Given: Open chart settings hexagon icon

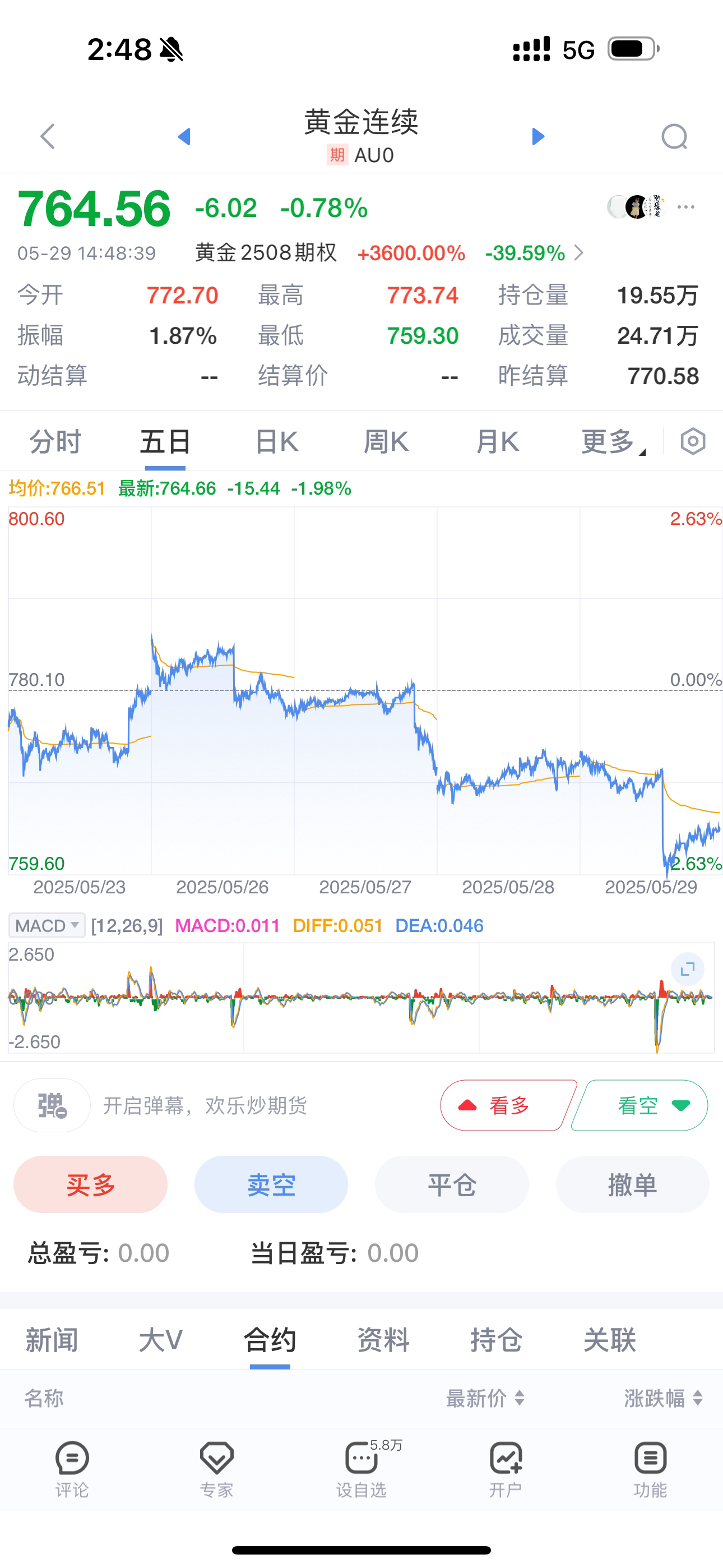Looking at the screenshot, I should (693, 441).
